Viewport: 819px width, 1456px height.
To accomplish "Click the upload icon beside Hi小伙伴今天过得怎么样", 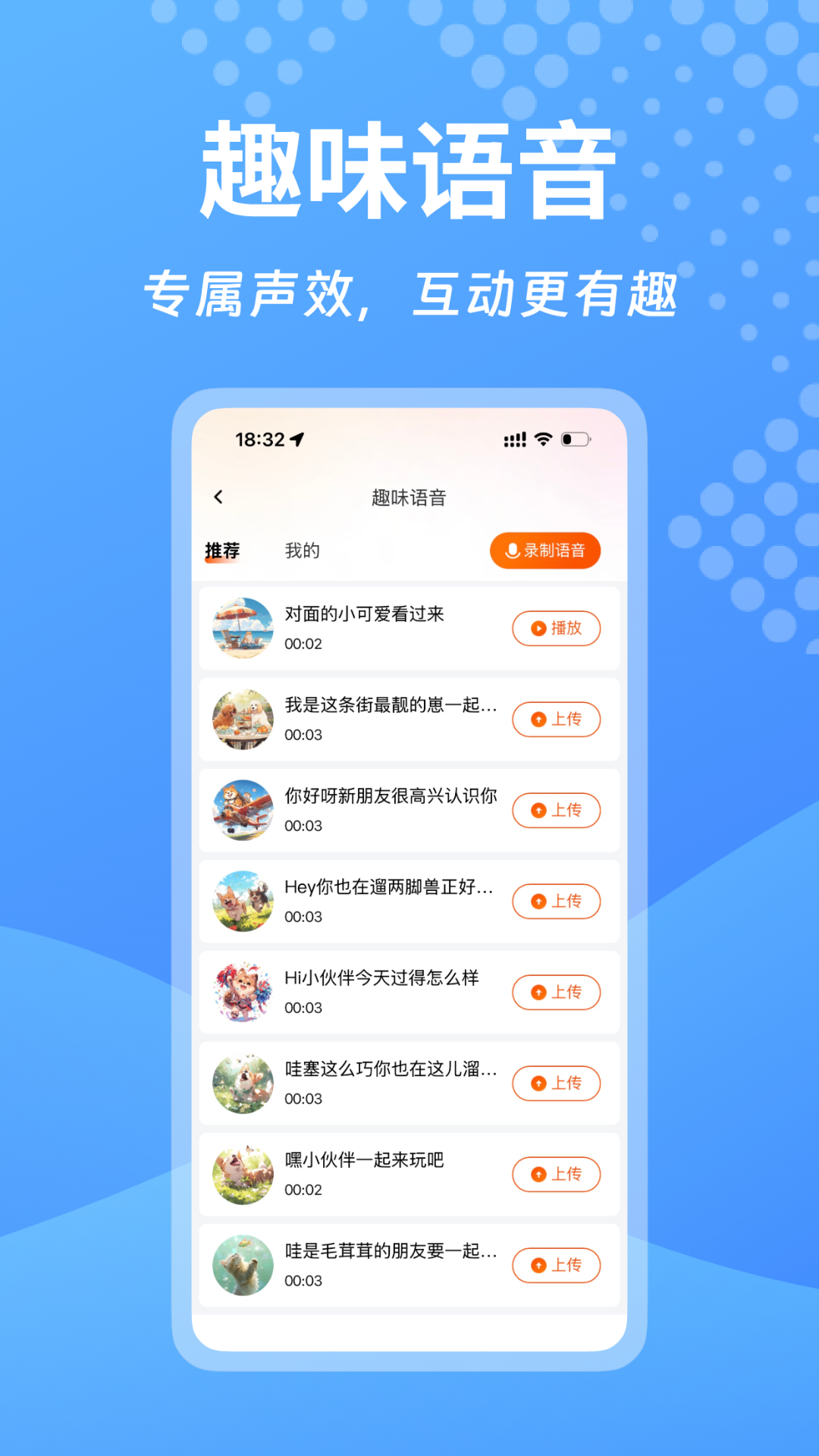I will (538, 992).
